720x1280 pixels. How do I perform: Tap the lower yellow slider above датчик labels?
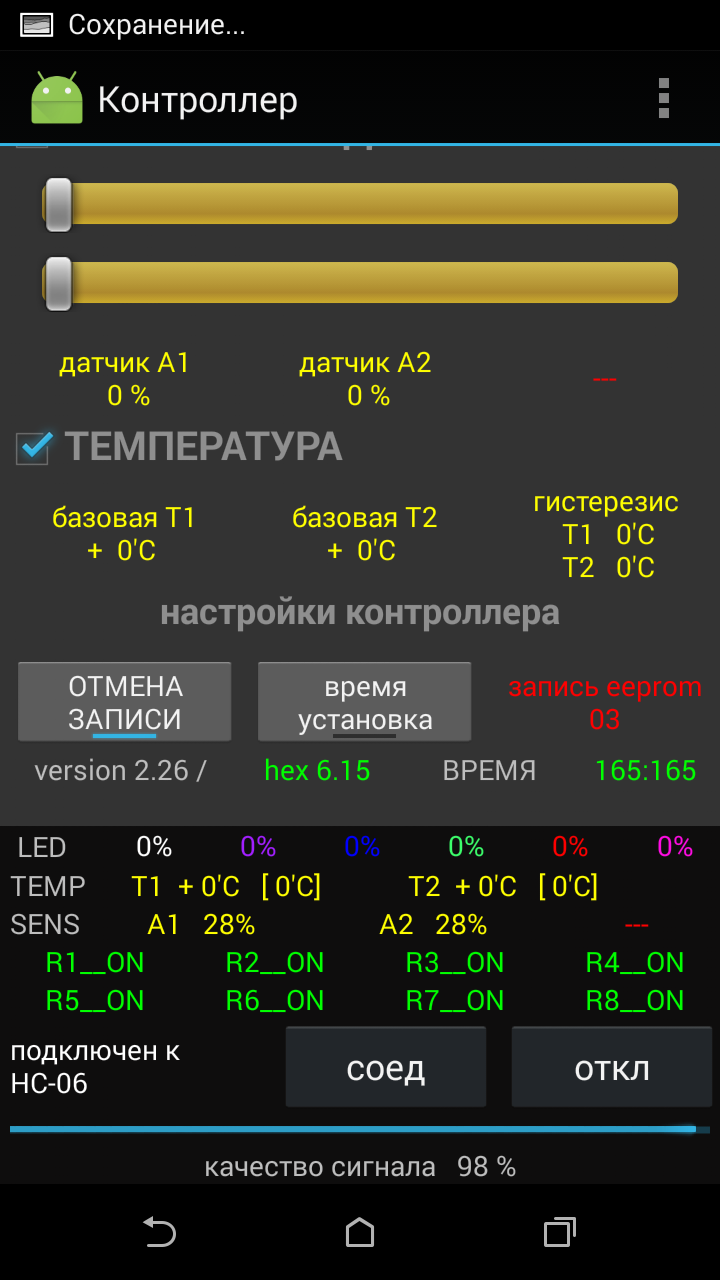360,282
